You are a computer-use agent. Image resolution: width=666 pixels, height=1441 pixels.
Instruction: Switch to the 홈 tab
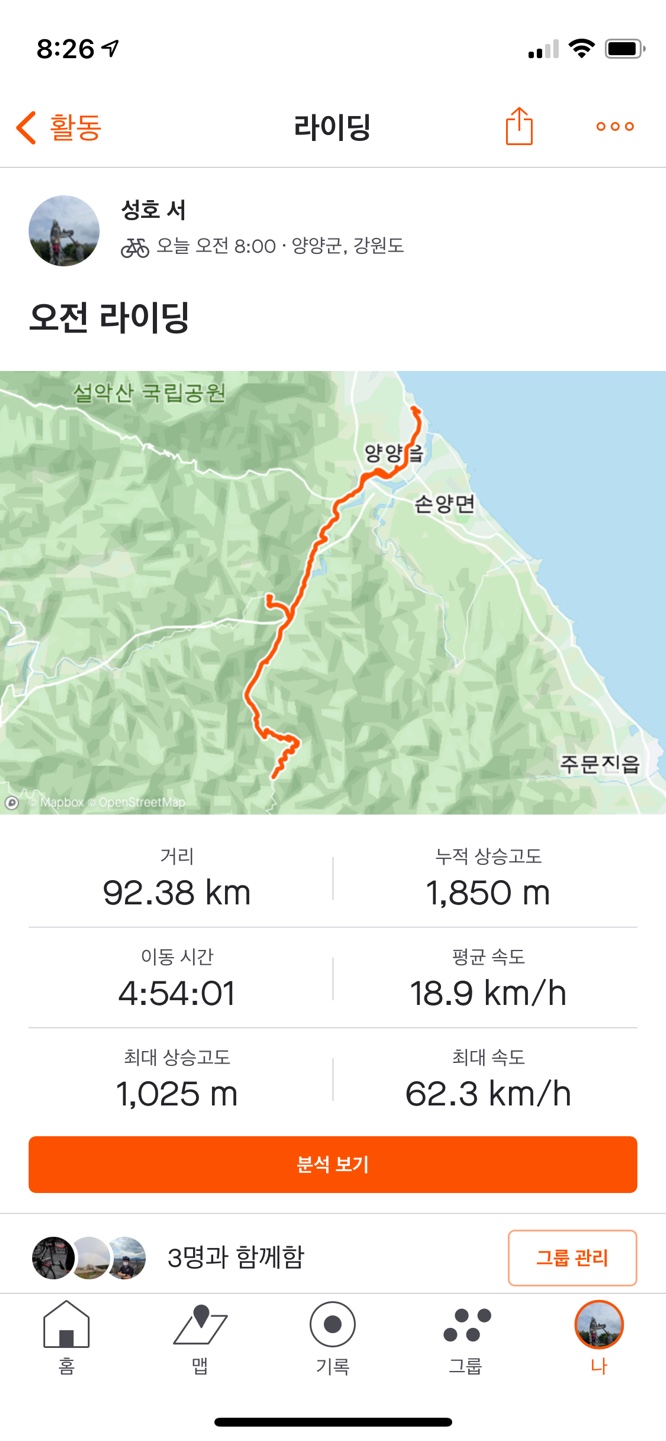coord(66,1337)
